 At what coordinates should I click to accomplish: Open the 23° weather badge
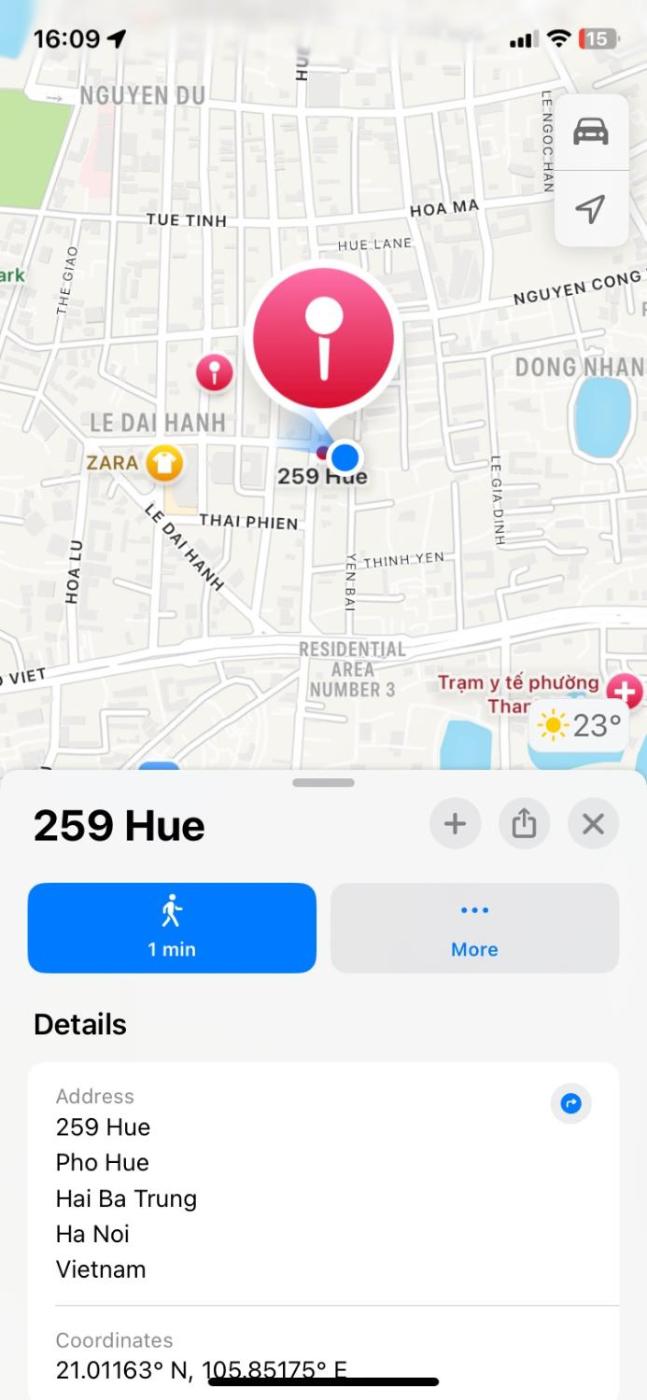pos(580,725)
